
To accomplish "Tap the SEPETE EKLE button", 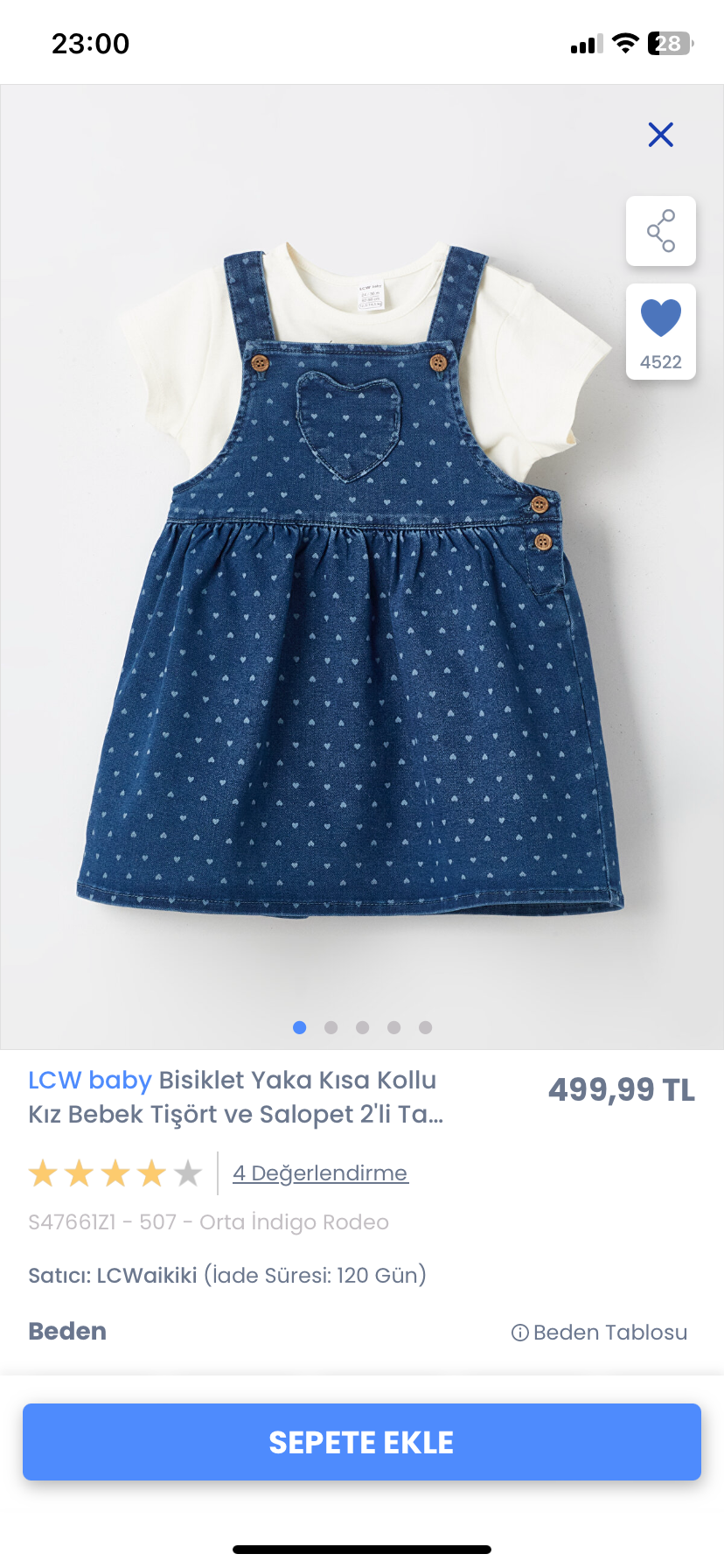I will pyautogui.click(x=362, y=1442).
